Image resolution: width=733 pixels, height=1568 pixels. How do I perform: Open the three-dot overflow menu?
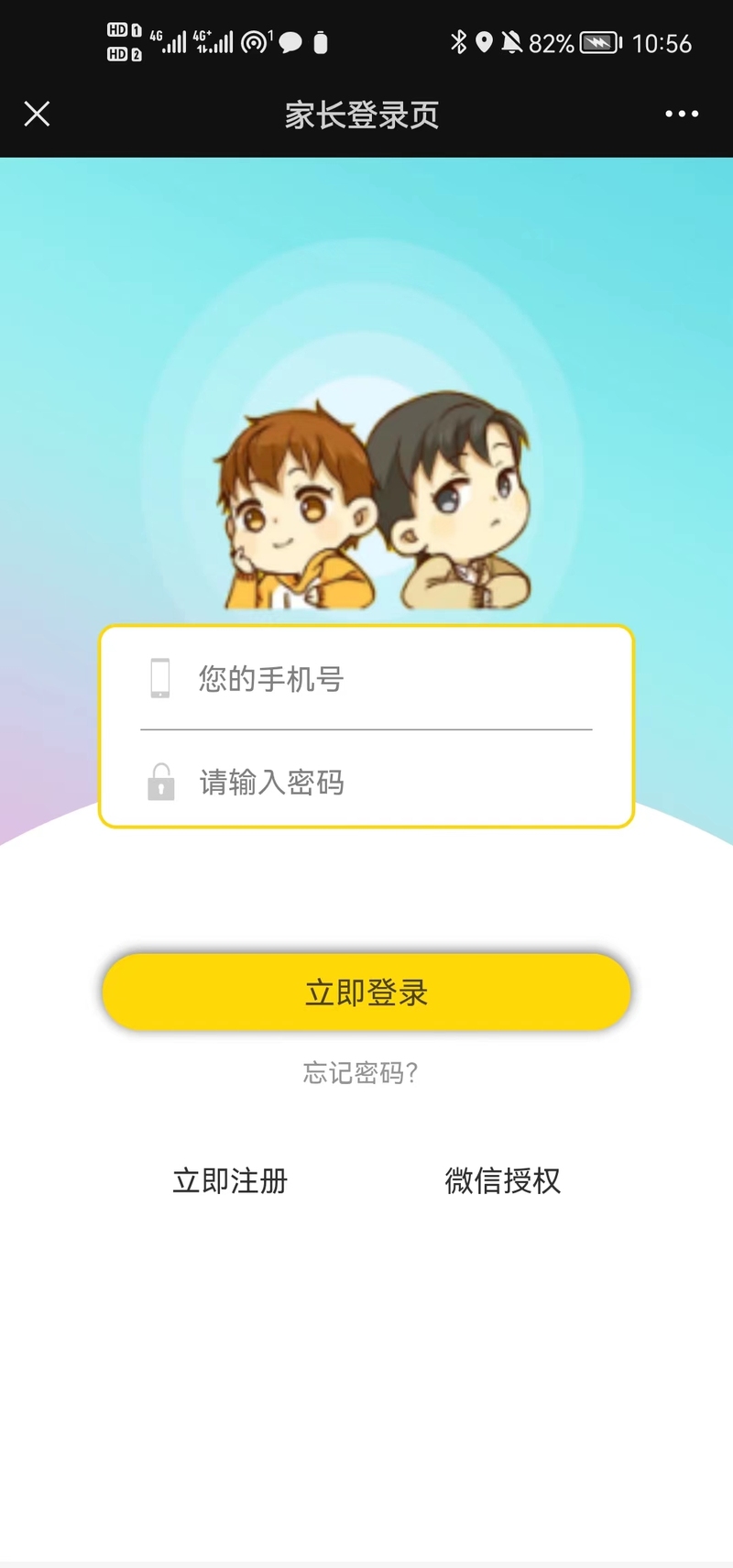pos(681,115)
